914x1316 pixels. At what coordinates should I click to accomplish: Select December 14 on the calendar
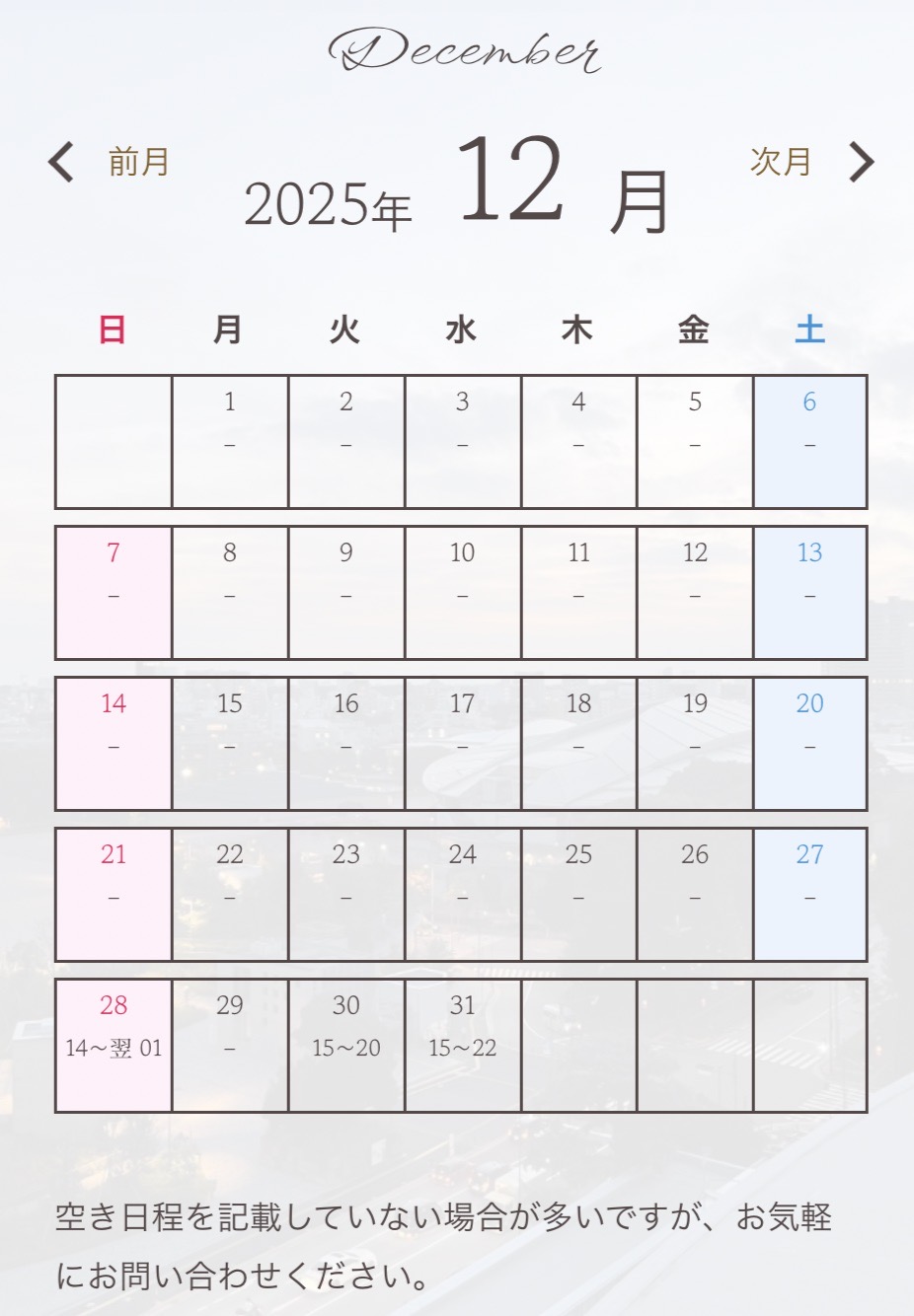[x=113, y=743]
